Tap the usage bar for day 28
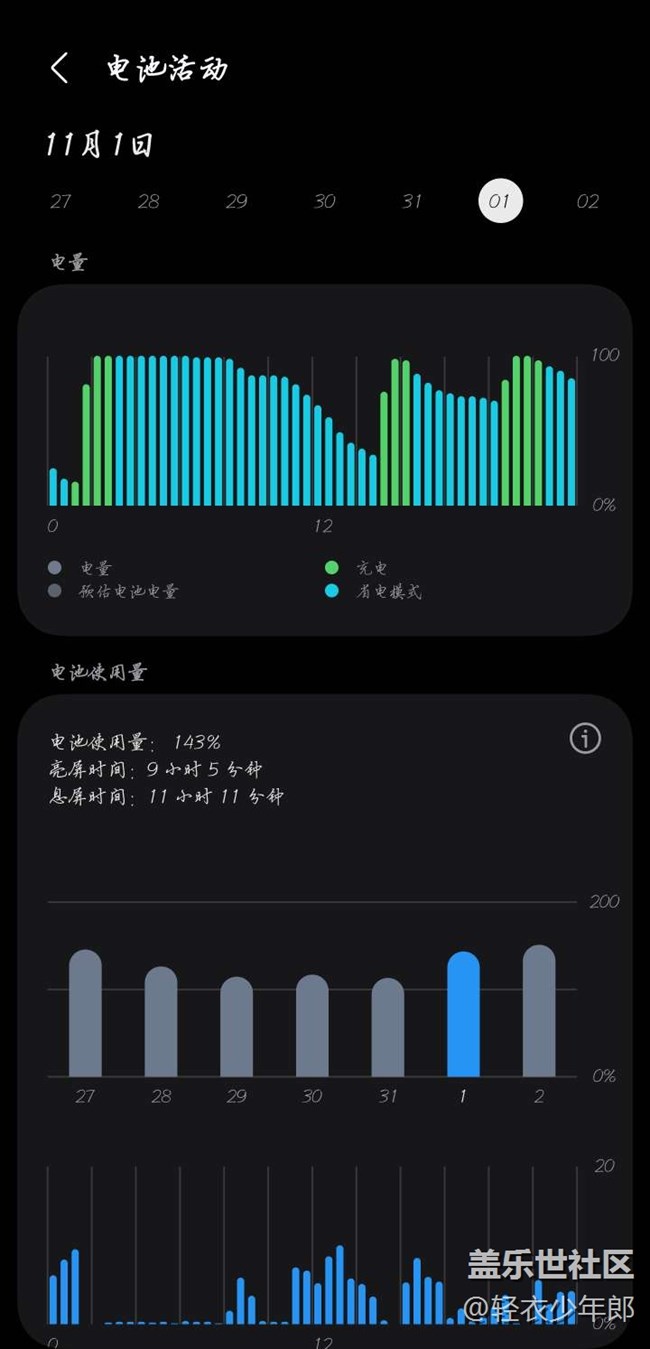 [x=161, y=1022]
